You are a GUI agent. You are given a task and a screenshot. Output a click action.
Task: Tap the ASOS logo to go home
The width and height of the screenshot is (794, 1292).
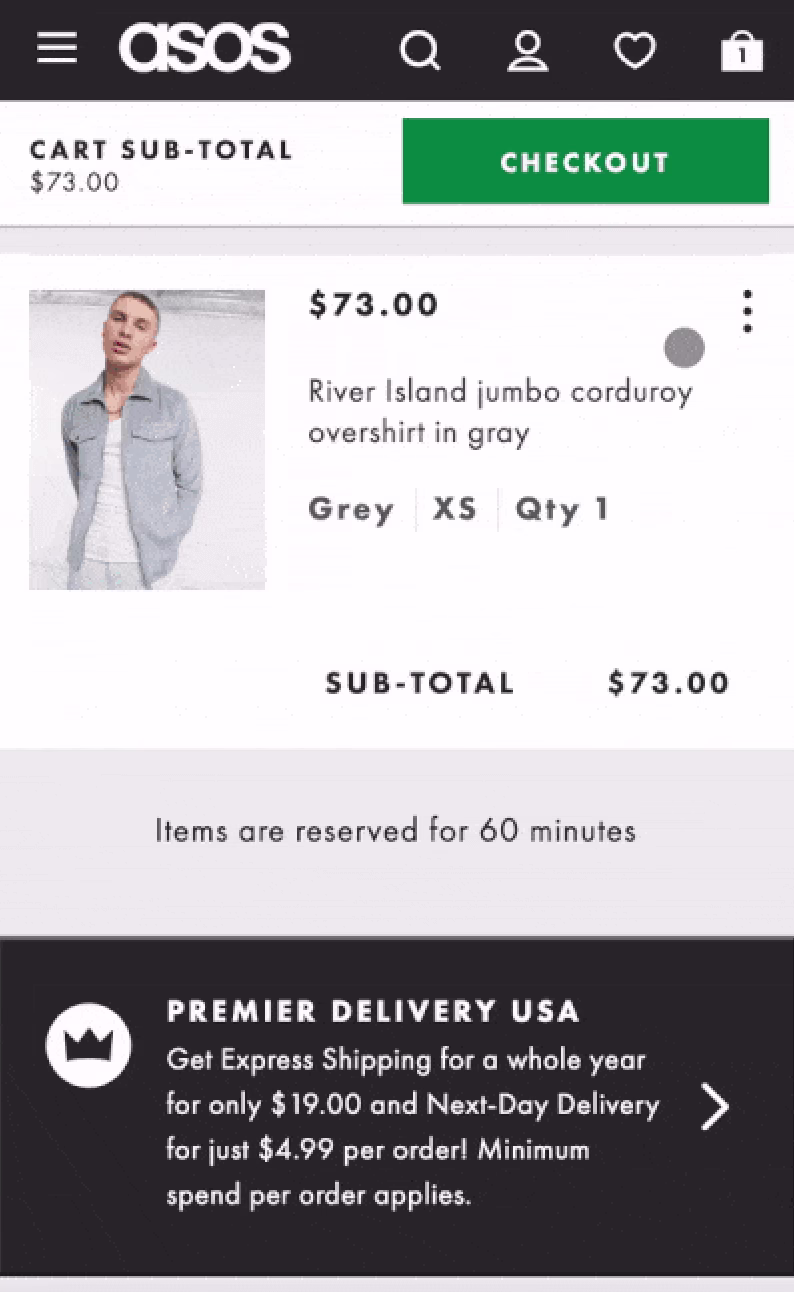click(x=205, y=48)
